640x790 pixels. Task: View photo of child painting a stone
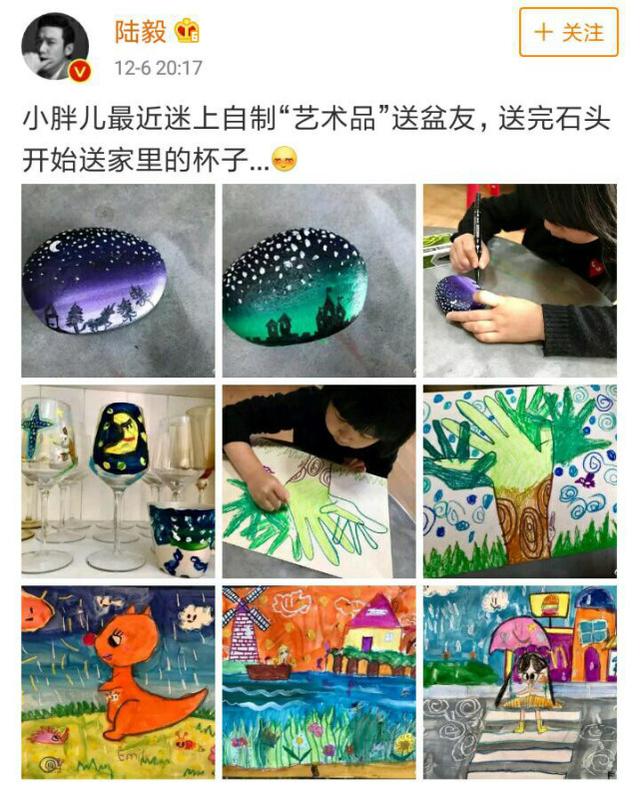[520, 280]
